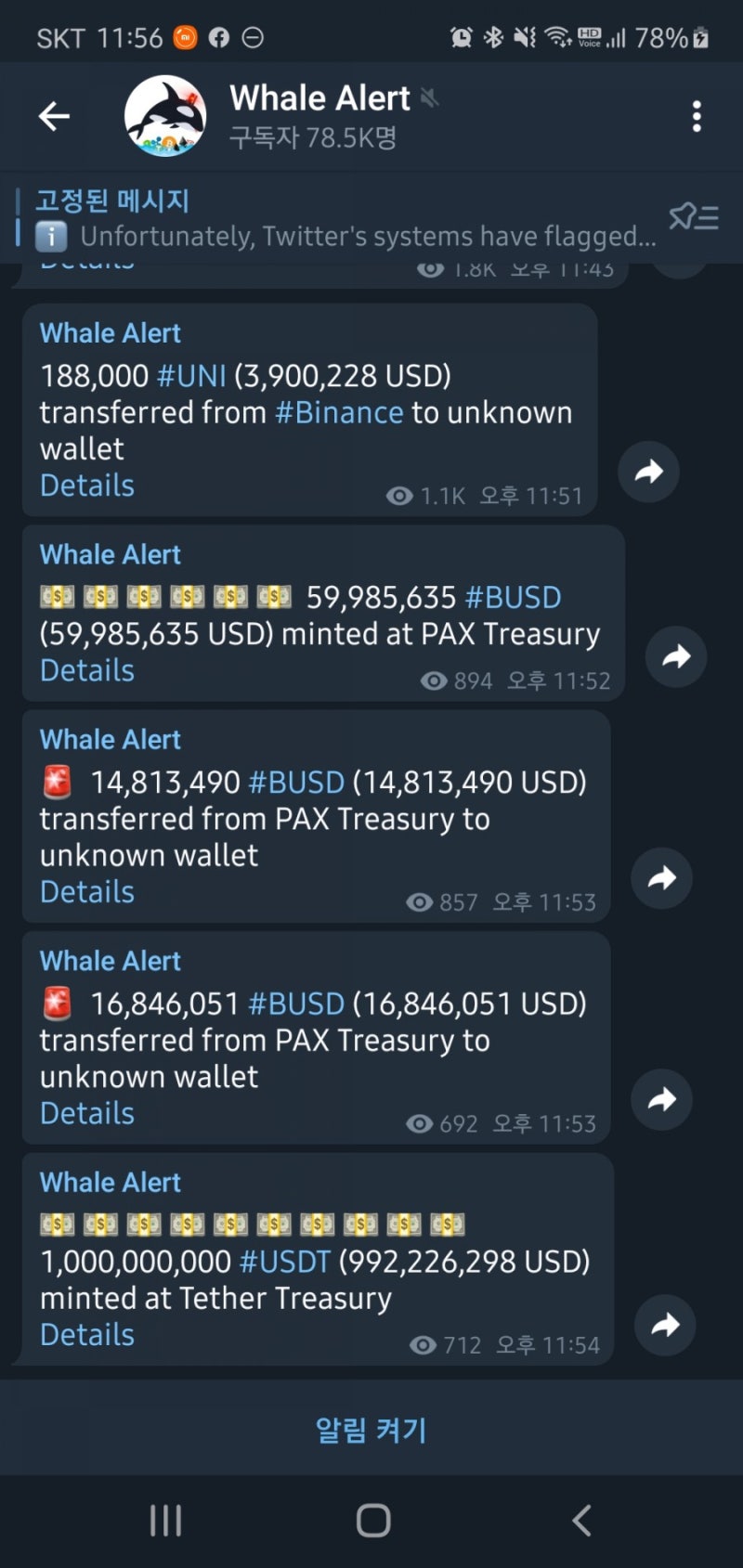Tap the recent apps navigation button

tap(165, 1520)
